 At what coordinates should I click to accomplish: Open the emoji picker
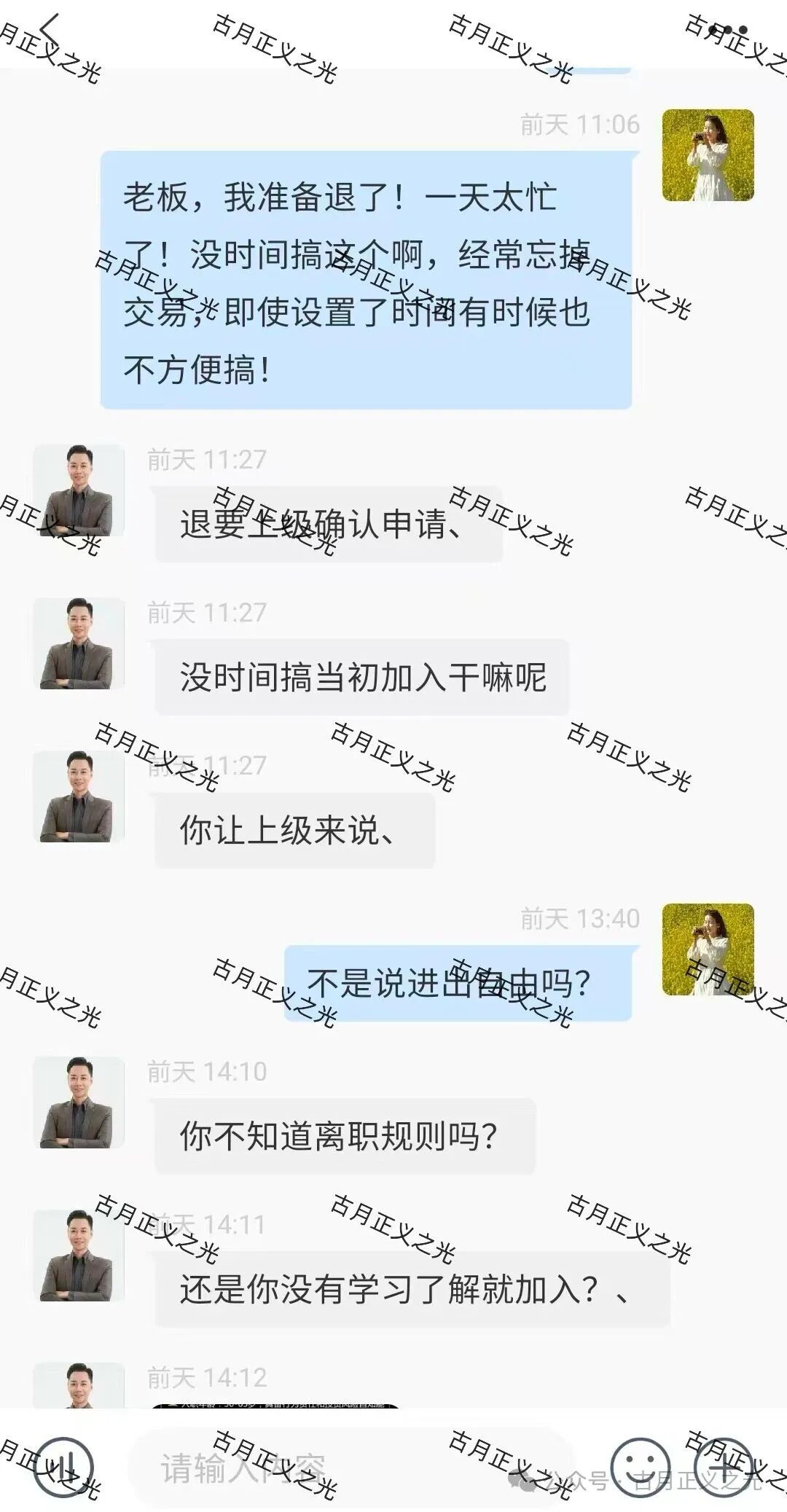pyautogui.click(x=640, y=1468)
